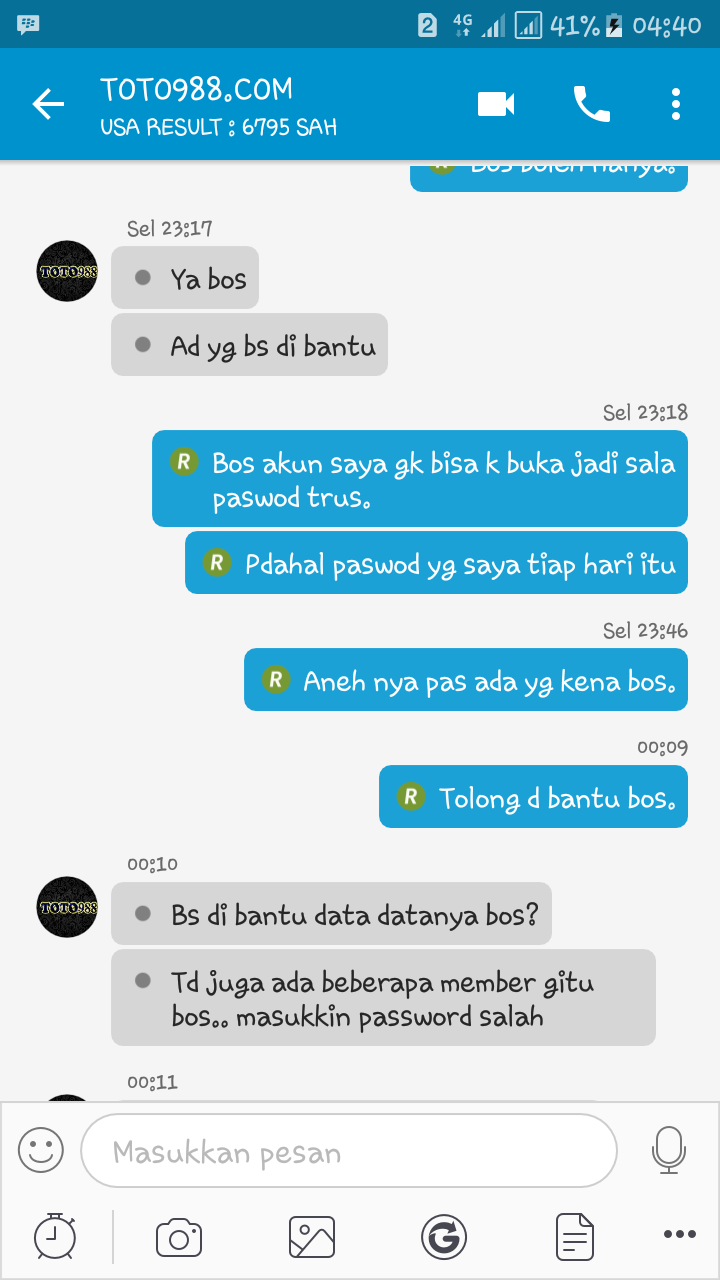Open the Glympse location sharing icon

point(443,1238)
